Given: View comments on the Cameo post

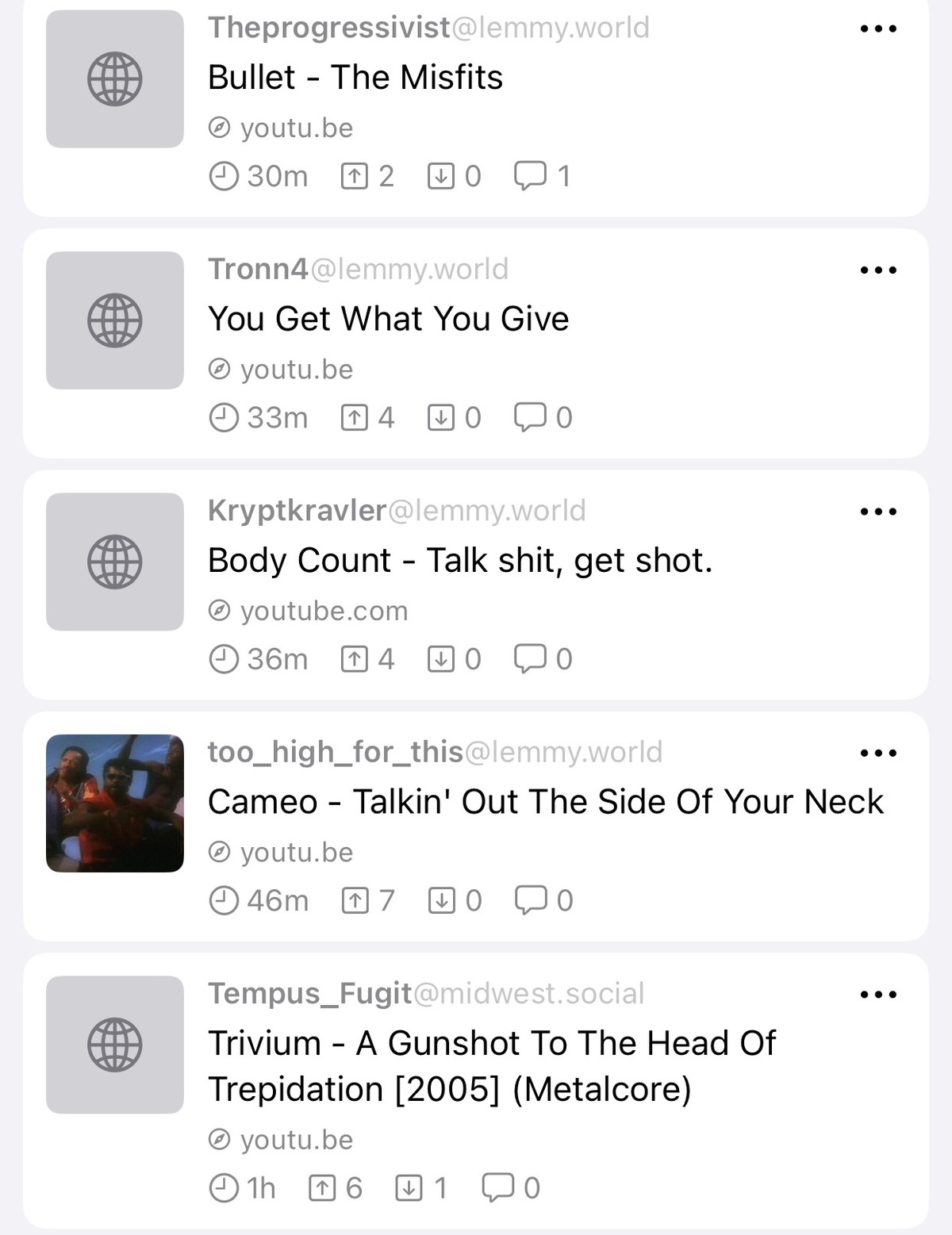Looking at the screenshot, I should (x=530, y=900).
